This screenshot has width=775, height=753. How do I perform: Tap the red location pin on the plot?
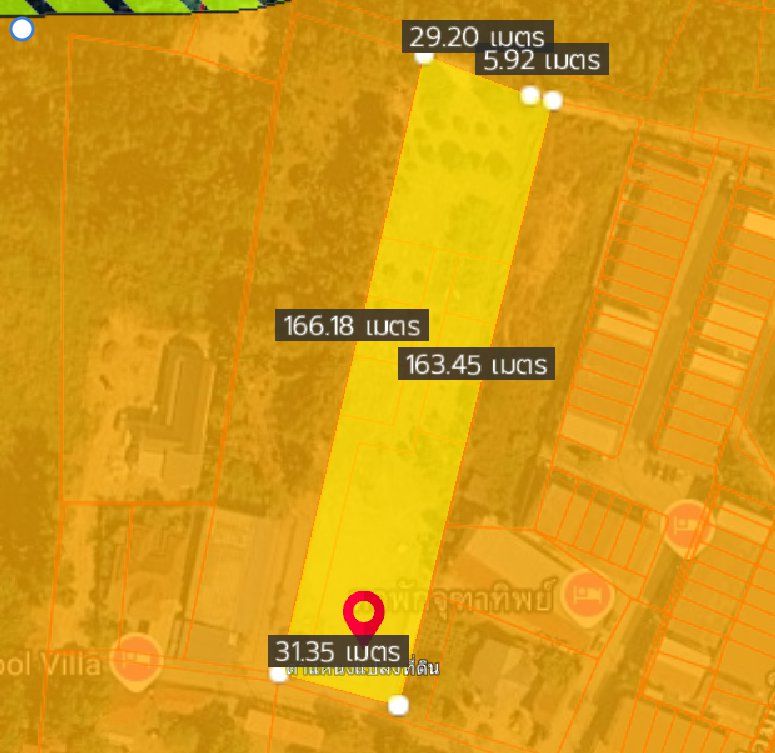[364, 611]
